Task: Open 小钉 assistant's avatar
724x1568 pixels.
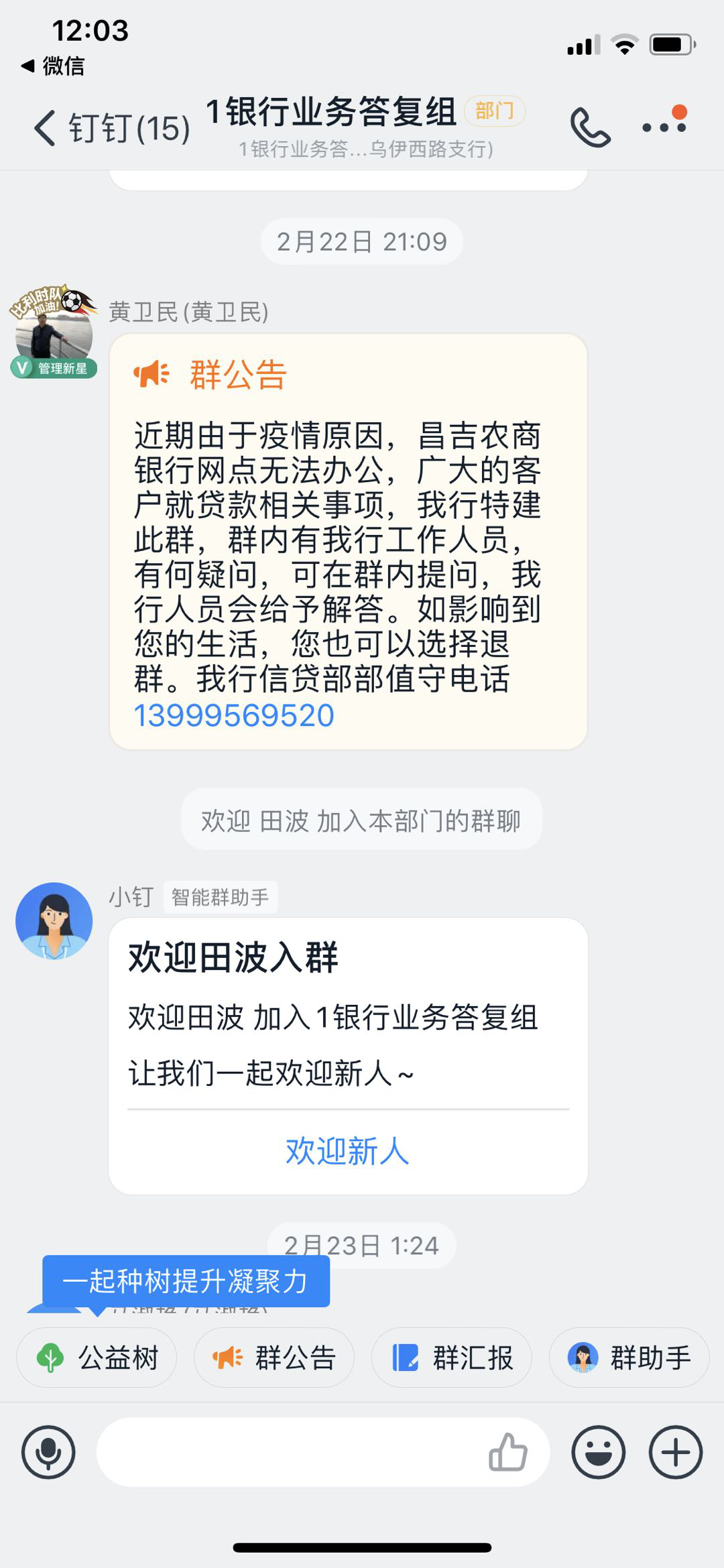Action: 54,920
